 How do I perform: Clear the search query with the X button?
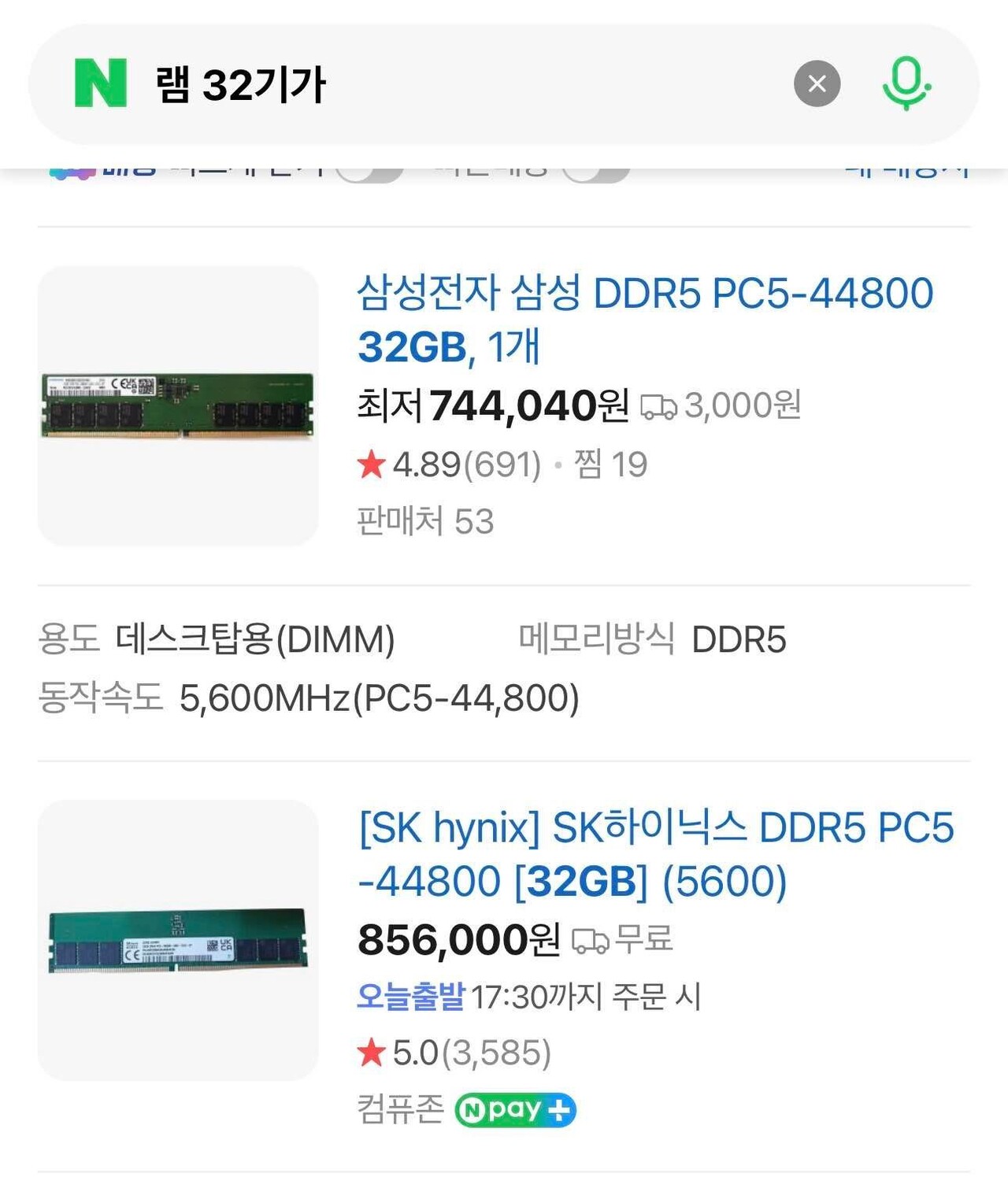pyautogui.click(x=817, y=83)
